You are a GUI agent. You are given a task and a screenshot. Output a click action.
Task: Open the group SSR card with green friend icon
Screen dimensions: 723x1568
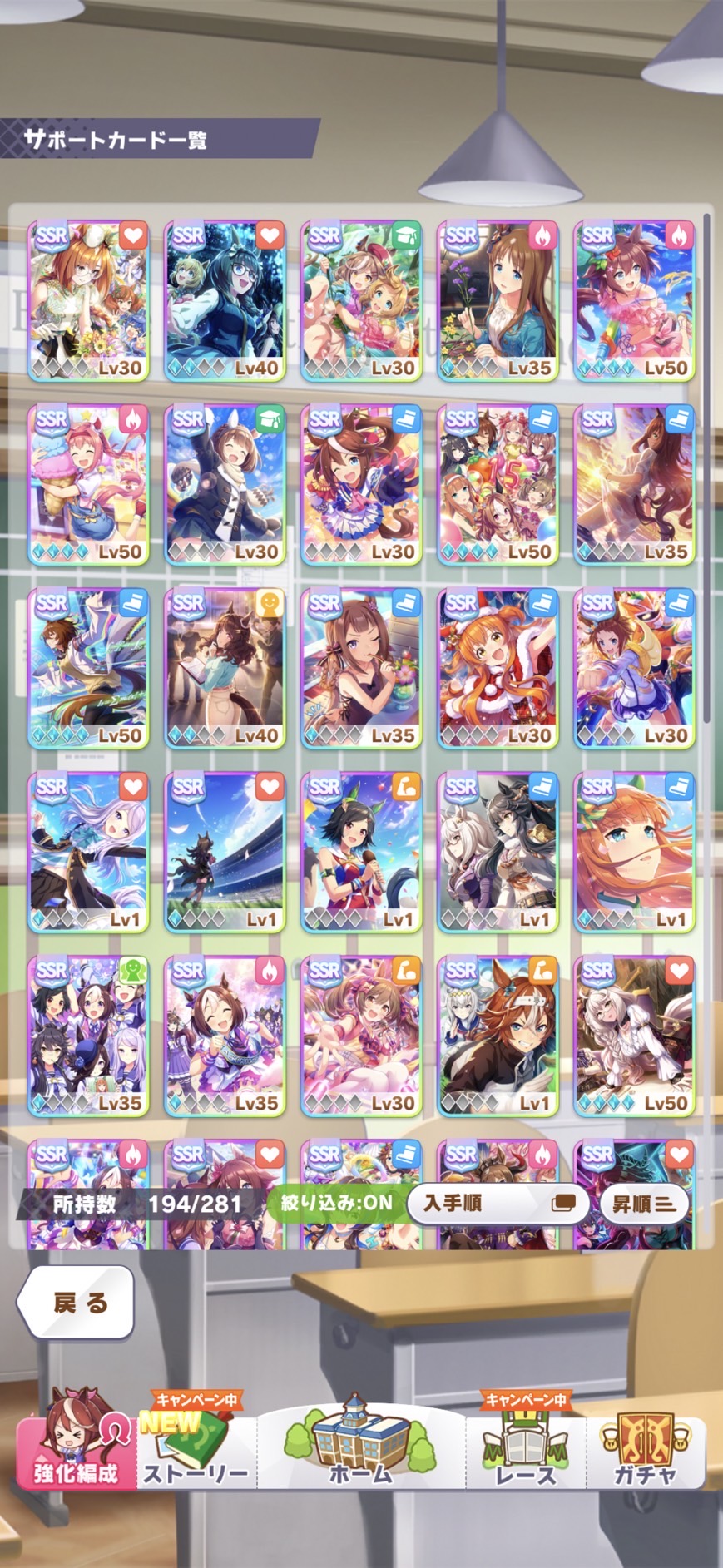(88, 1036)
